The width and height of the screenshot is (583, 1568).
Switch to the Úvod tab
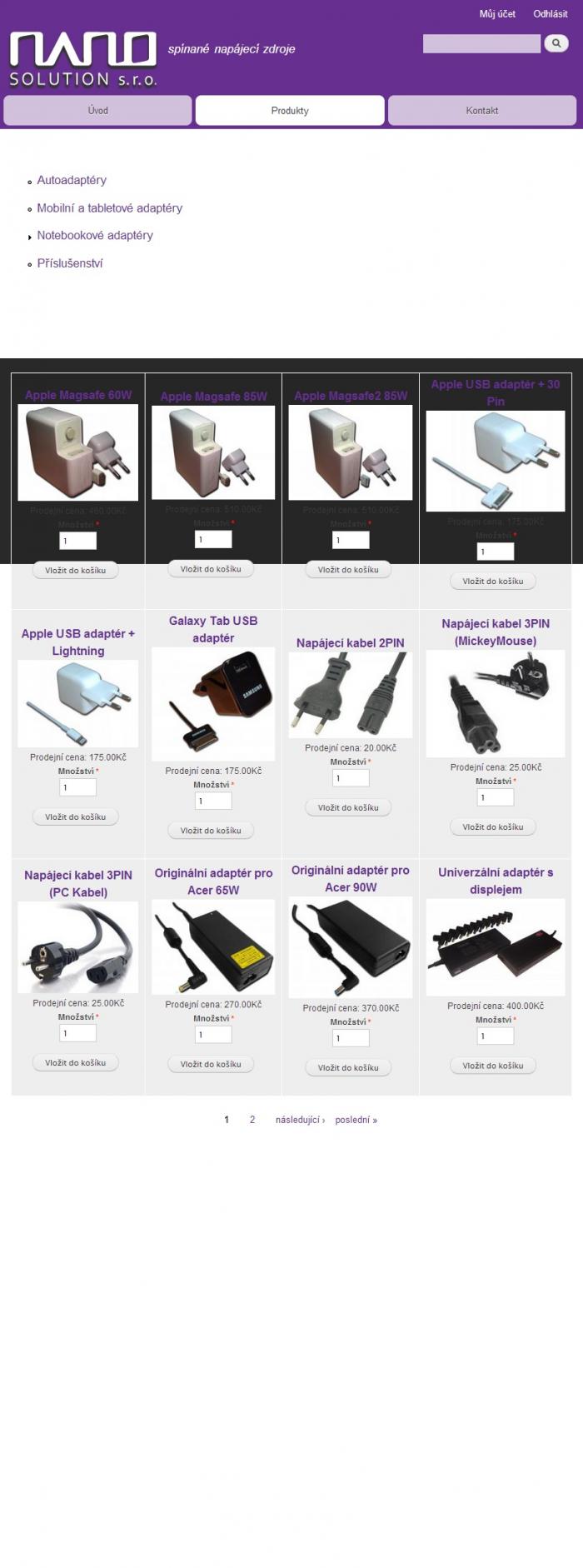pyautogui.click(x=97, y=110)
